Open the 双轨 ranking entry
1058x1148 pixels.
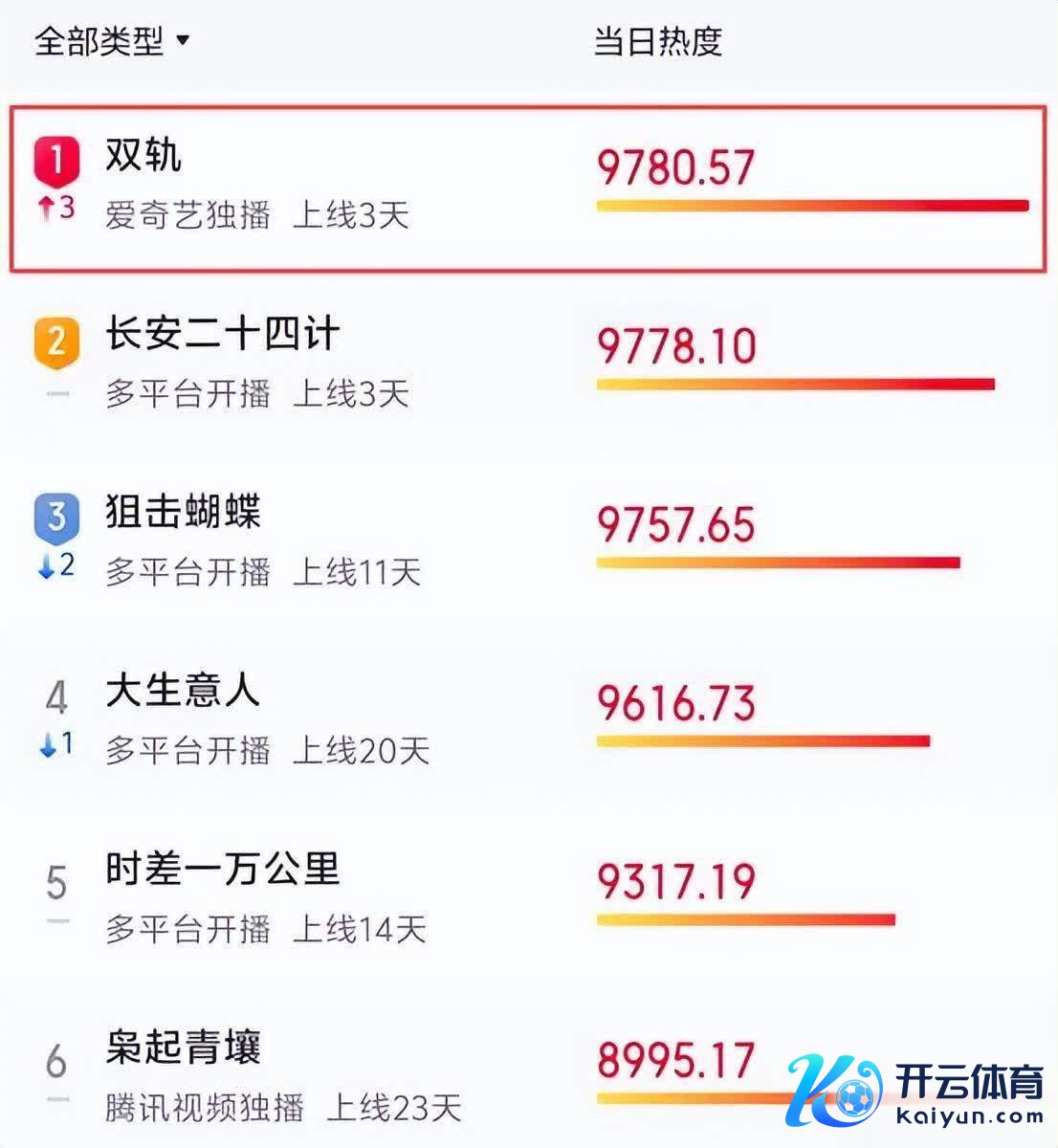coord(143,156)
